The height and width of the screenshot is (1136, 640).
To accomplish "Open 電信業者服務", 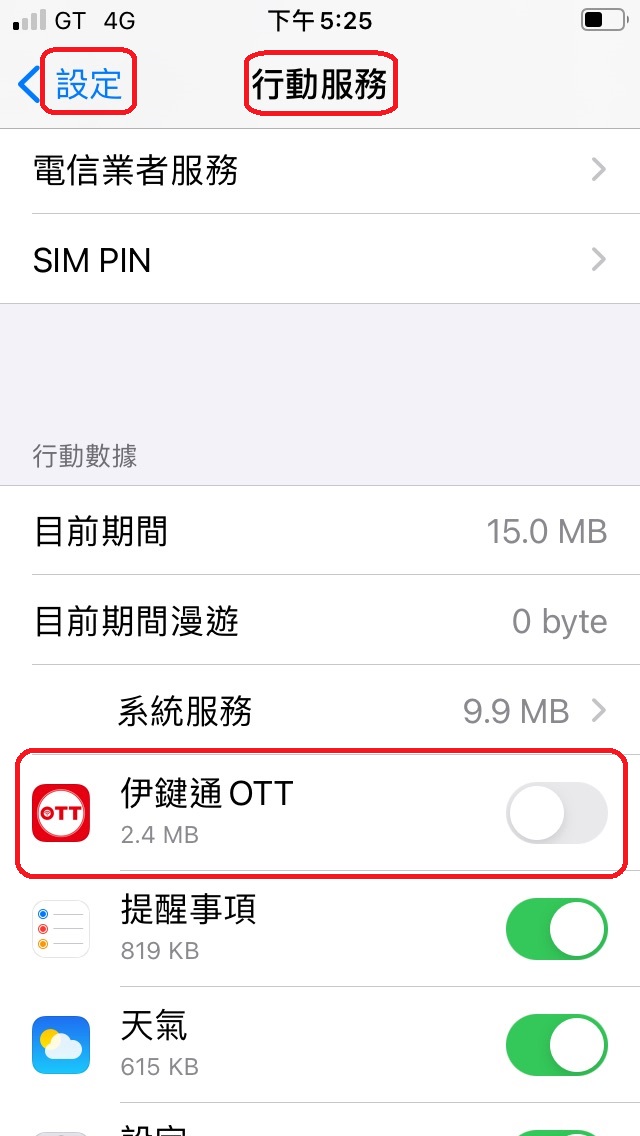I will point(320,170).
